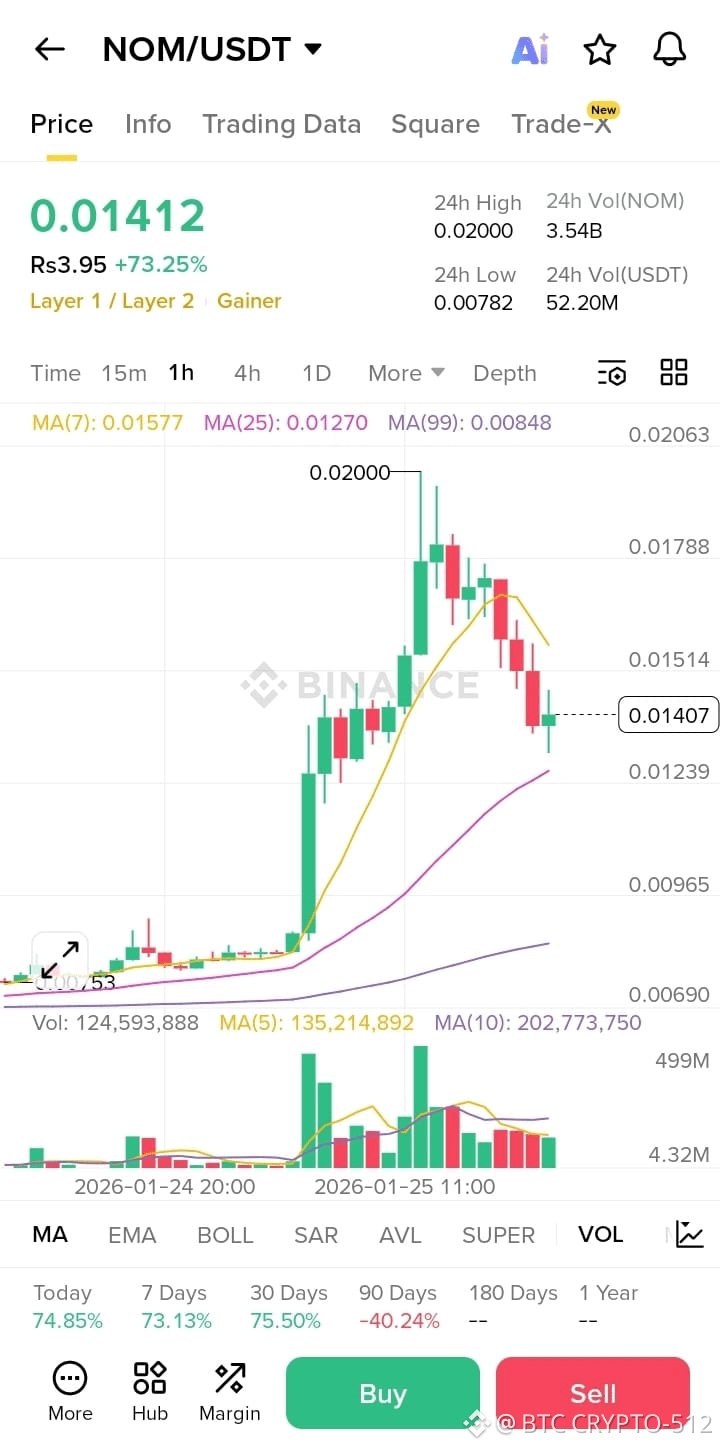Click the 0.01407 price marker on the chart
720x1449 pixels.
tap(668, 715)
